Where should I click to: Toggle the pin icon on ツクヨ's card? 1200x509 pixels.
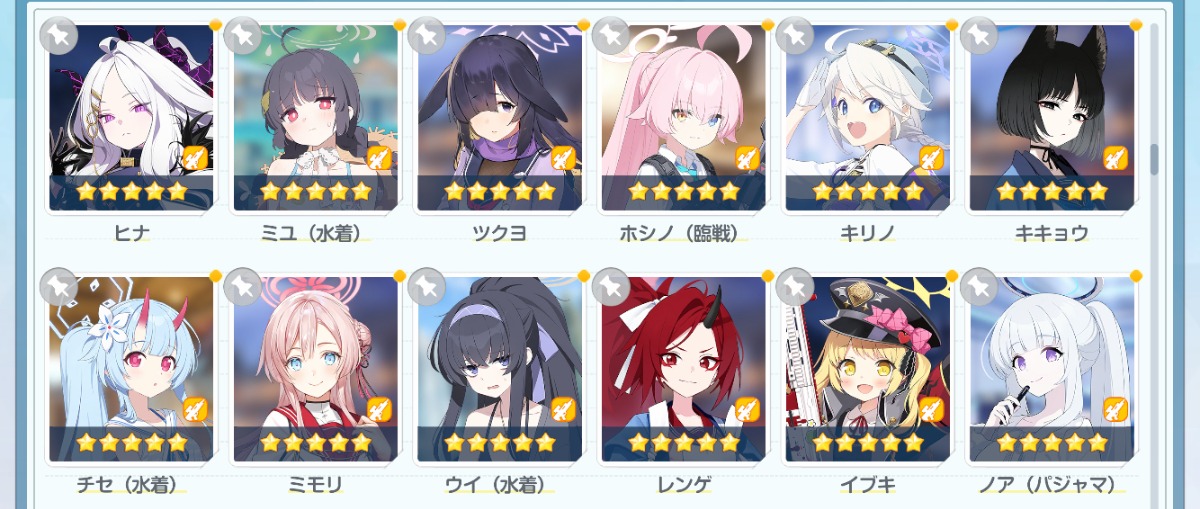(426, 35)
